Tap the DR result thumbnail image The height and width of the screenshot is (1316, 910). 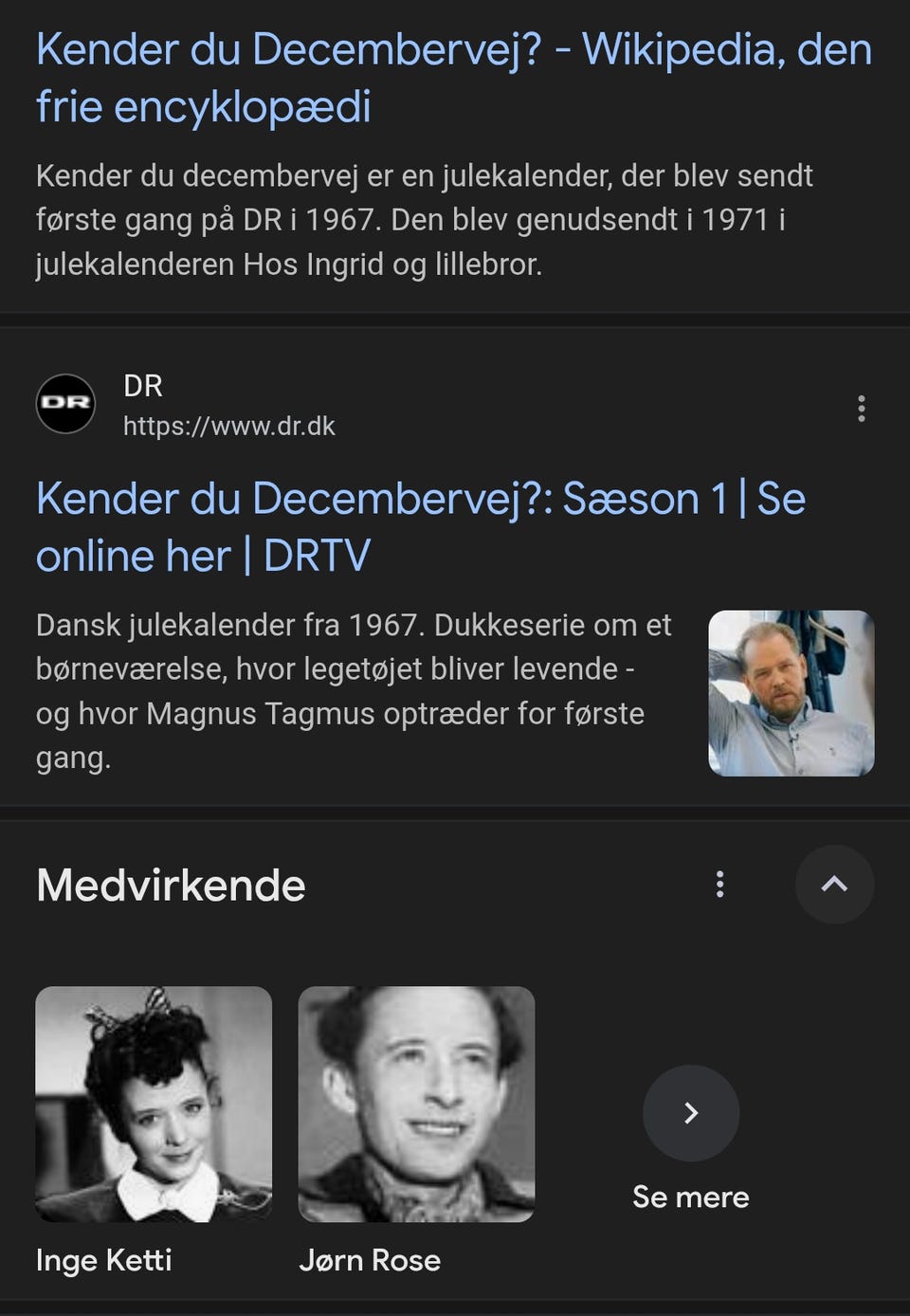(x=791, y=693)
